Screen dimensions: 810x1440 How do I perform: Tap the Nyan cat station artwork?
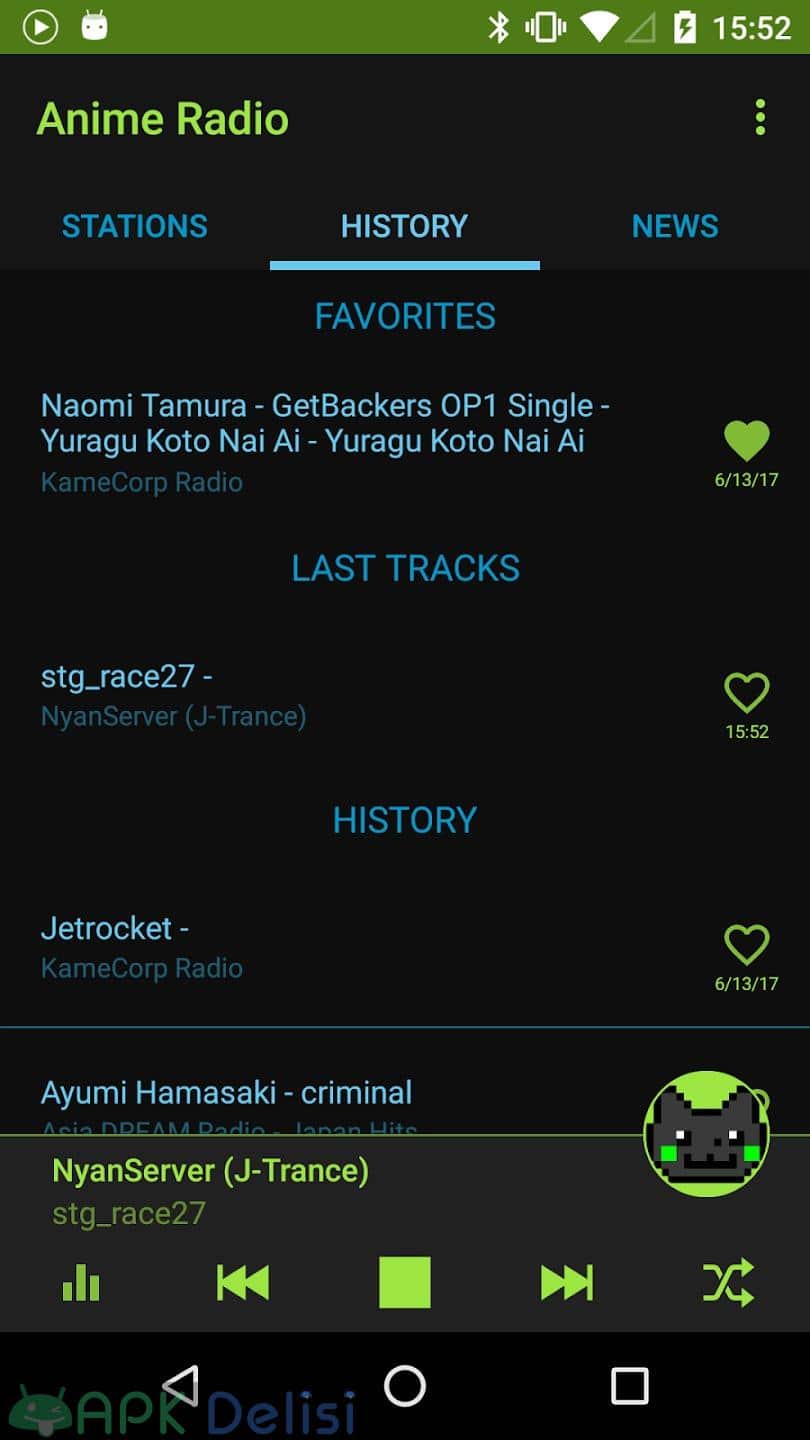pyautogui.click(x=707, y=1133)
